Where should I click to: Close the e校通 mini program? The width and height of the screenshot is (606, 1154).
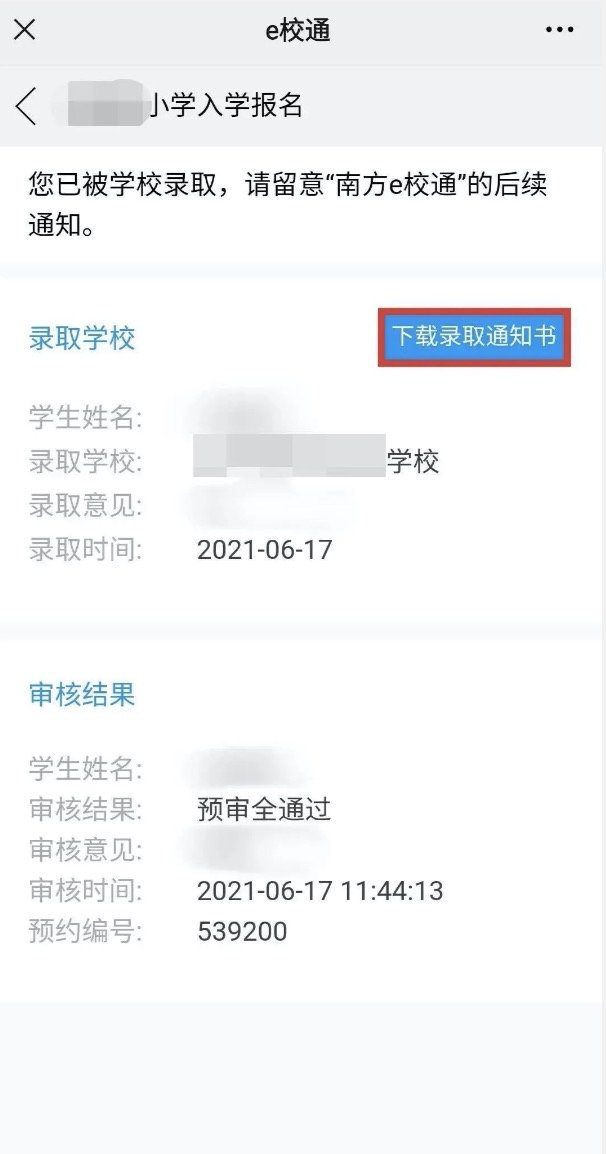24,30
